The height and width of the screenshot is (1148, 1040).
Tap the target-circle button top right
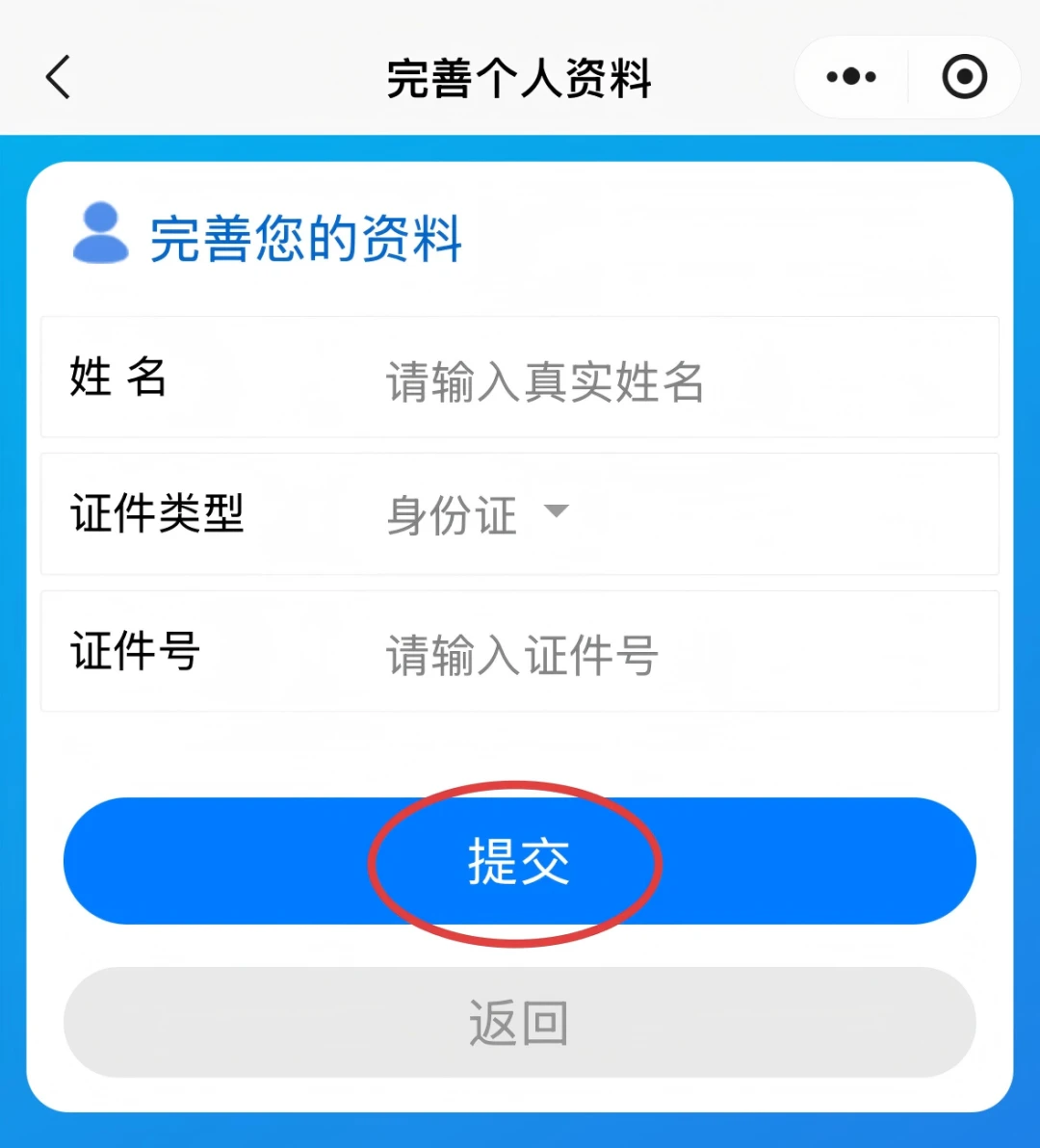[x=964, y=76]
